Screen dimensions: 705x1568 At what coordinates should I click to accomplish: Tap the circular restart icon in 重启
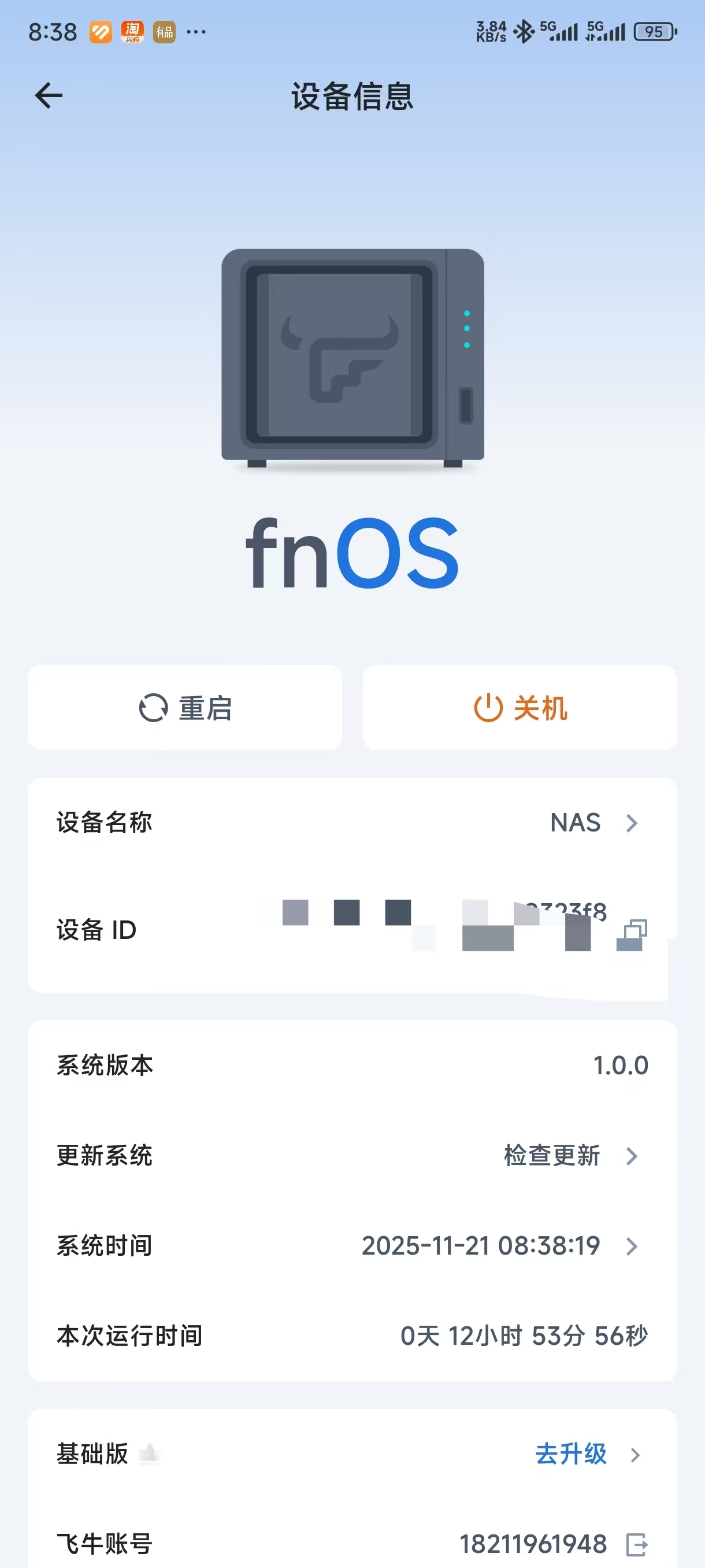click(153, 707)
